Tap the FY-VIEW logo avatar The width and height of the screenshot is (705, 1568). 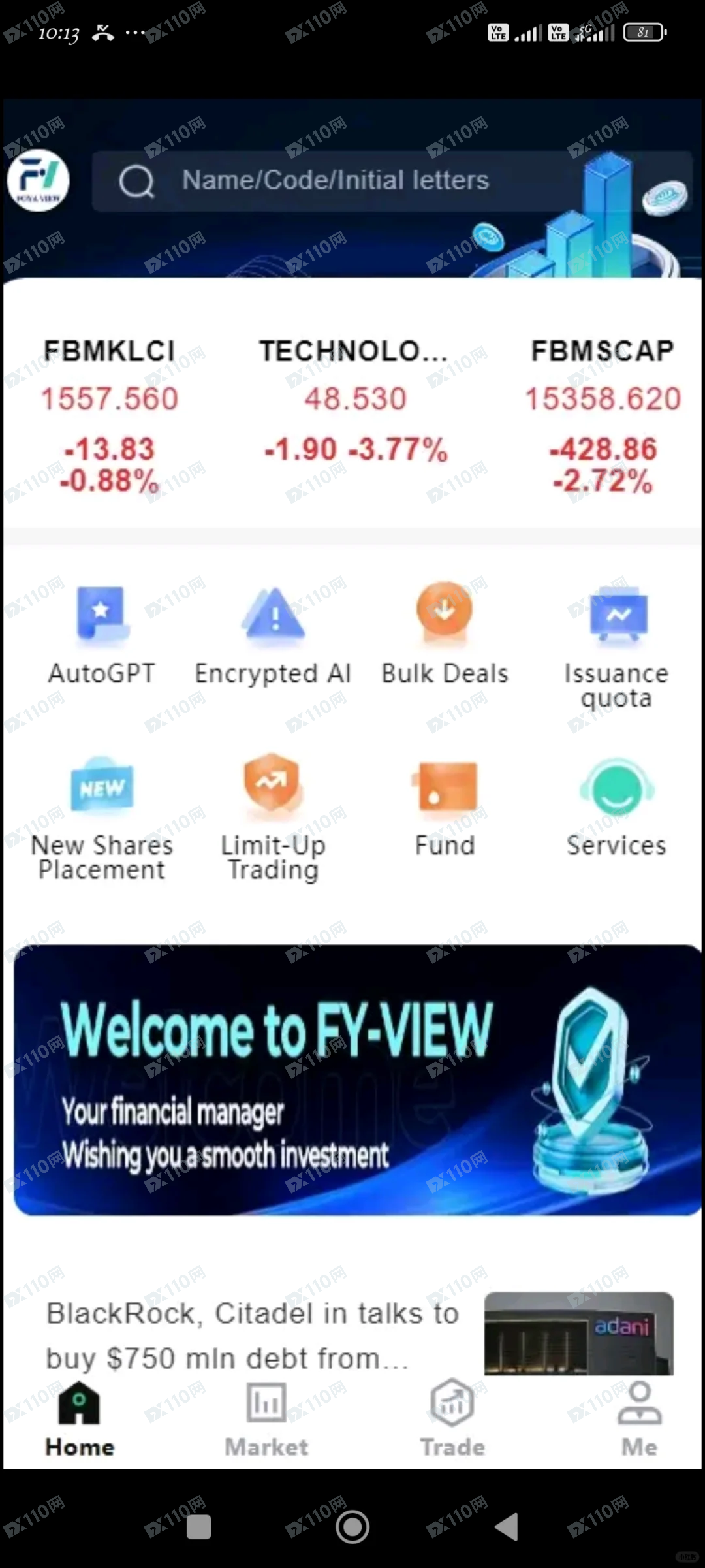pyautogui.click(x=39, y=180)
